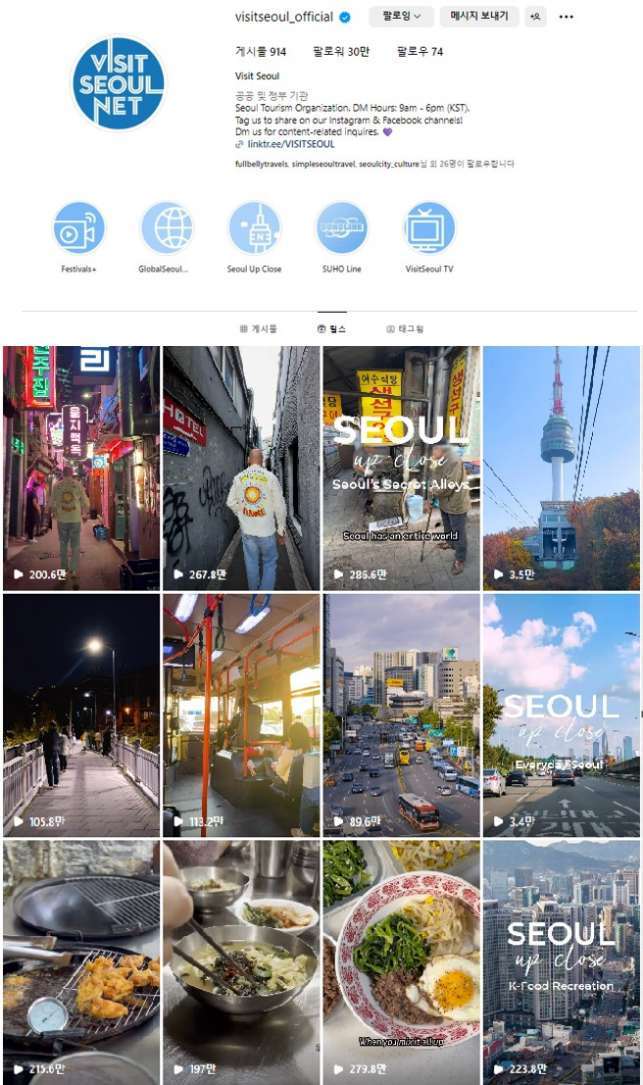
Task: View the GlobalSeoul highlight
Action: click(167, 229)
